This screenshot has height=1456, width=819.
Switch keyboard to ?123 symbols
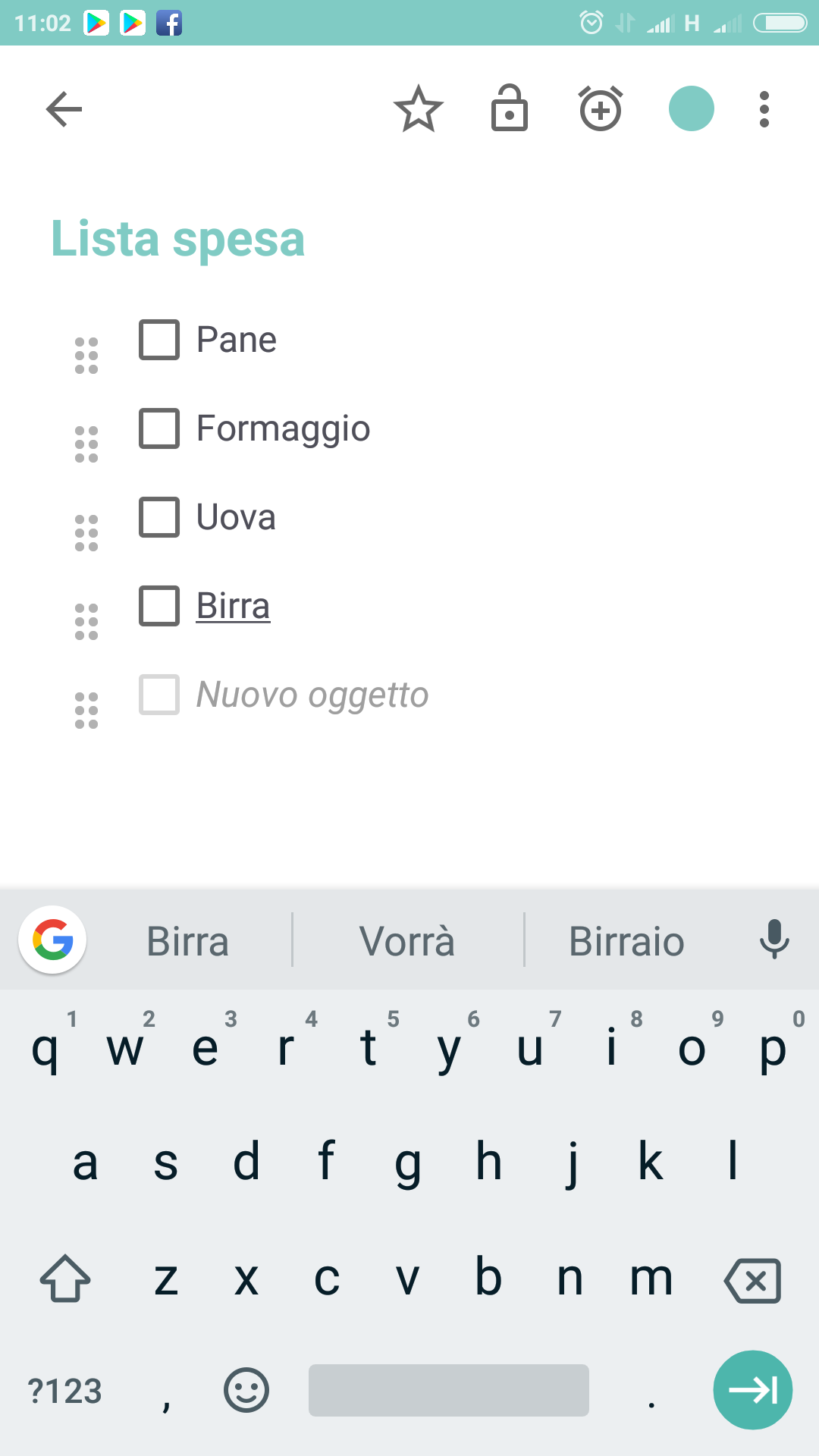[x=64, y=1392]
